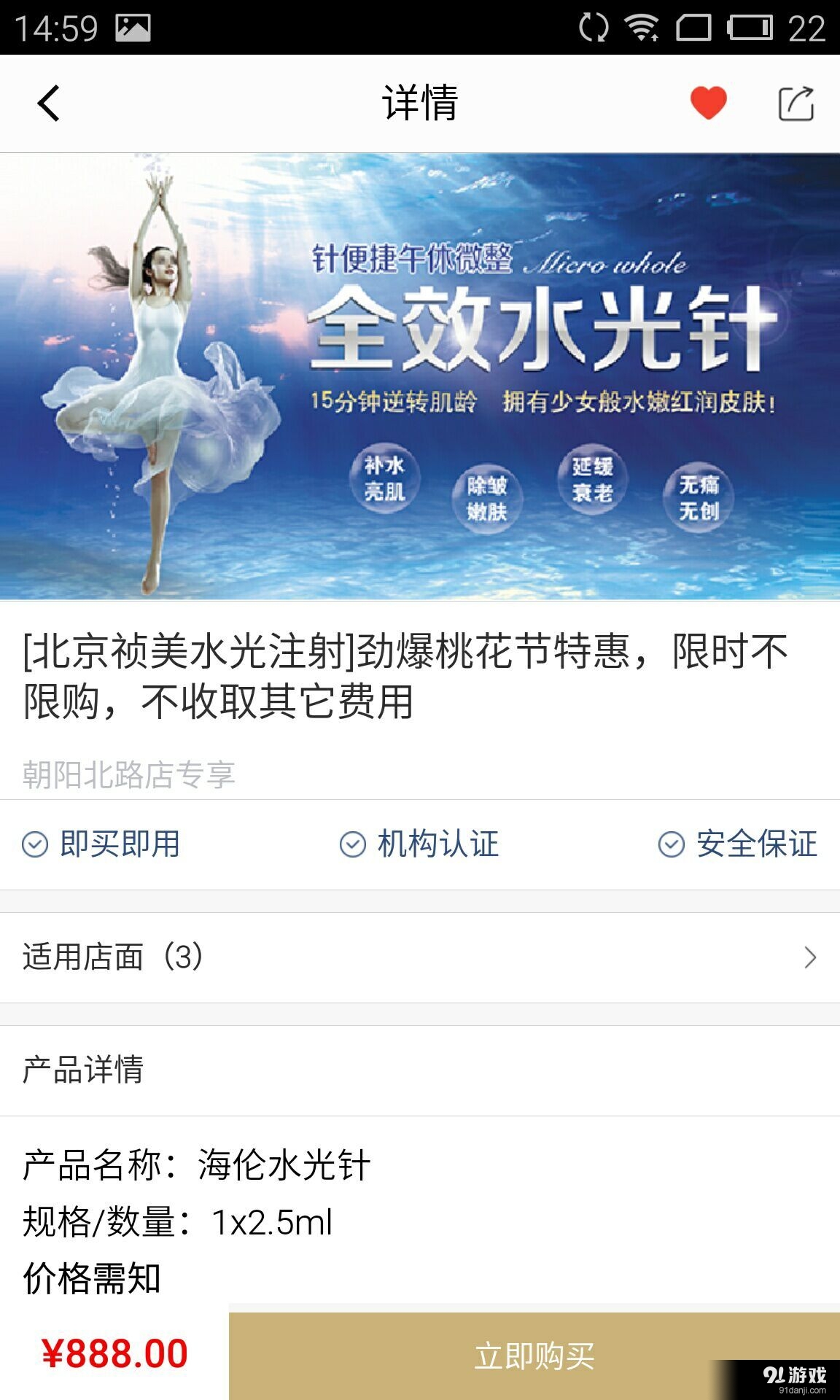Tap the checkmark icon beside 机构认证

[x=352, y=845]
